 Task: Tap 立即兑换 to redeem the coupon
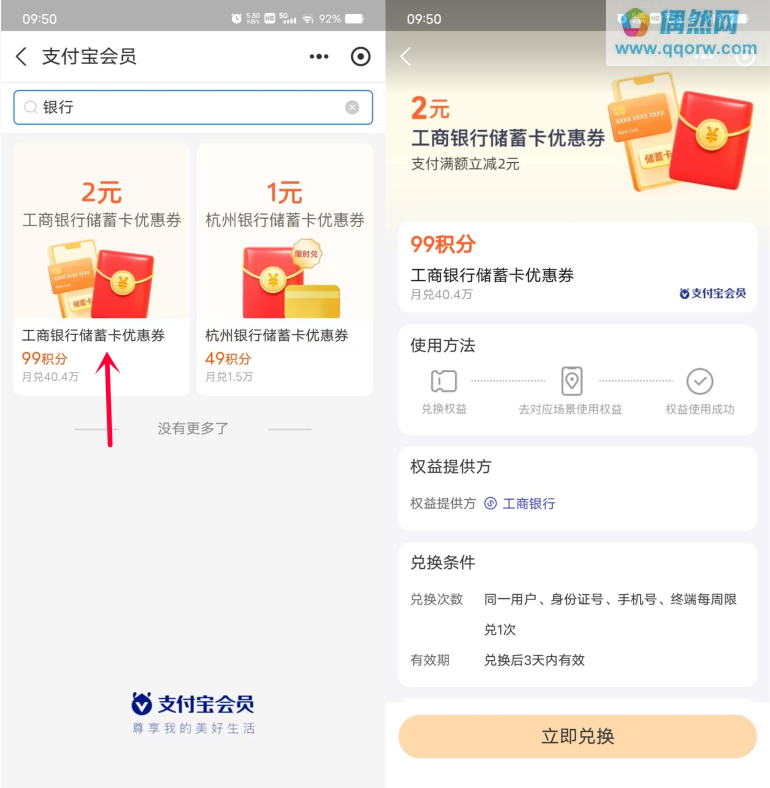[x=577, y=737]
